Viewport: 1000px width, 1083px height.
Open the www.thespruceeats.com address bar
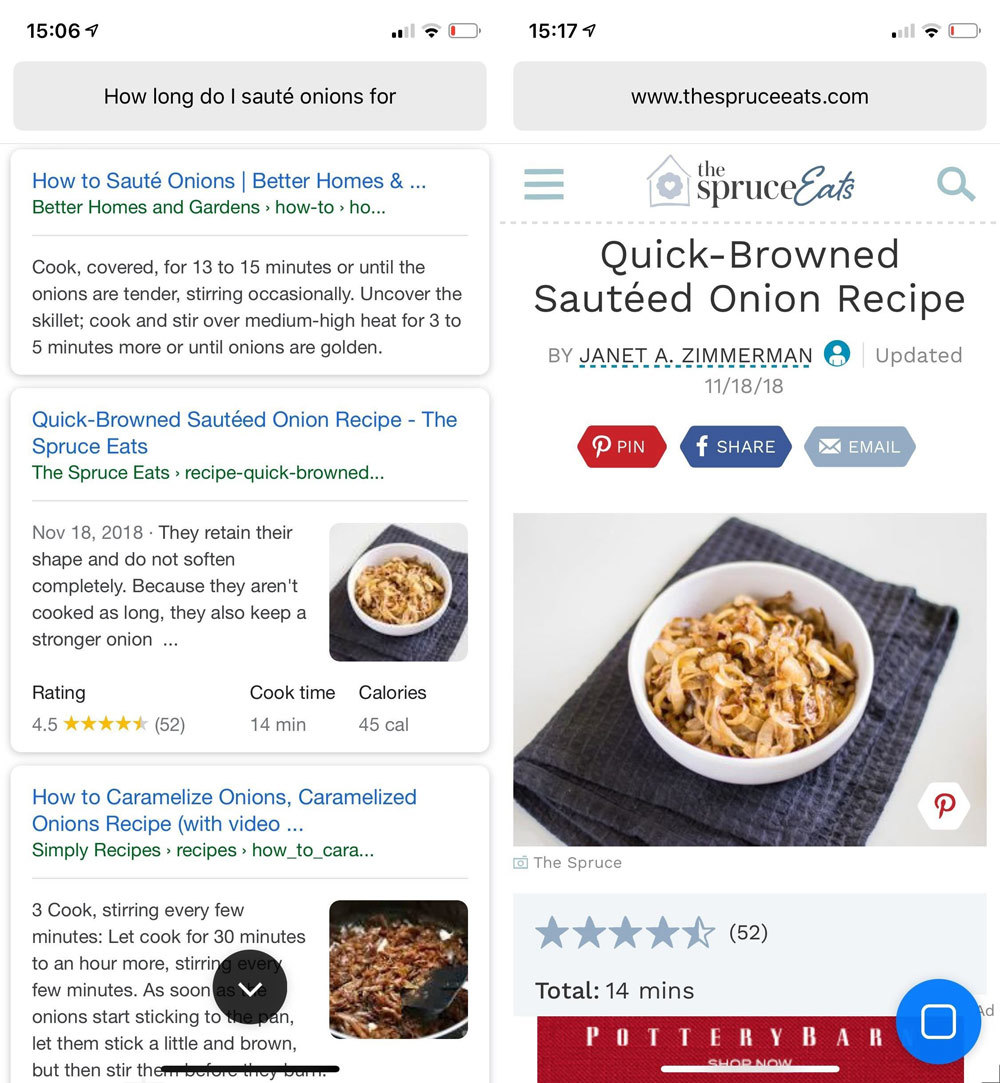click(749, 96)
